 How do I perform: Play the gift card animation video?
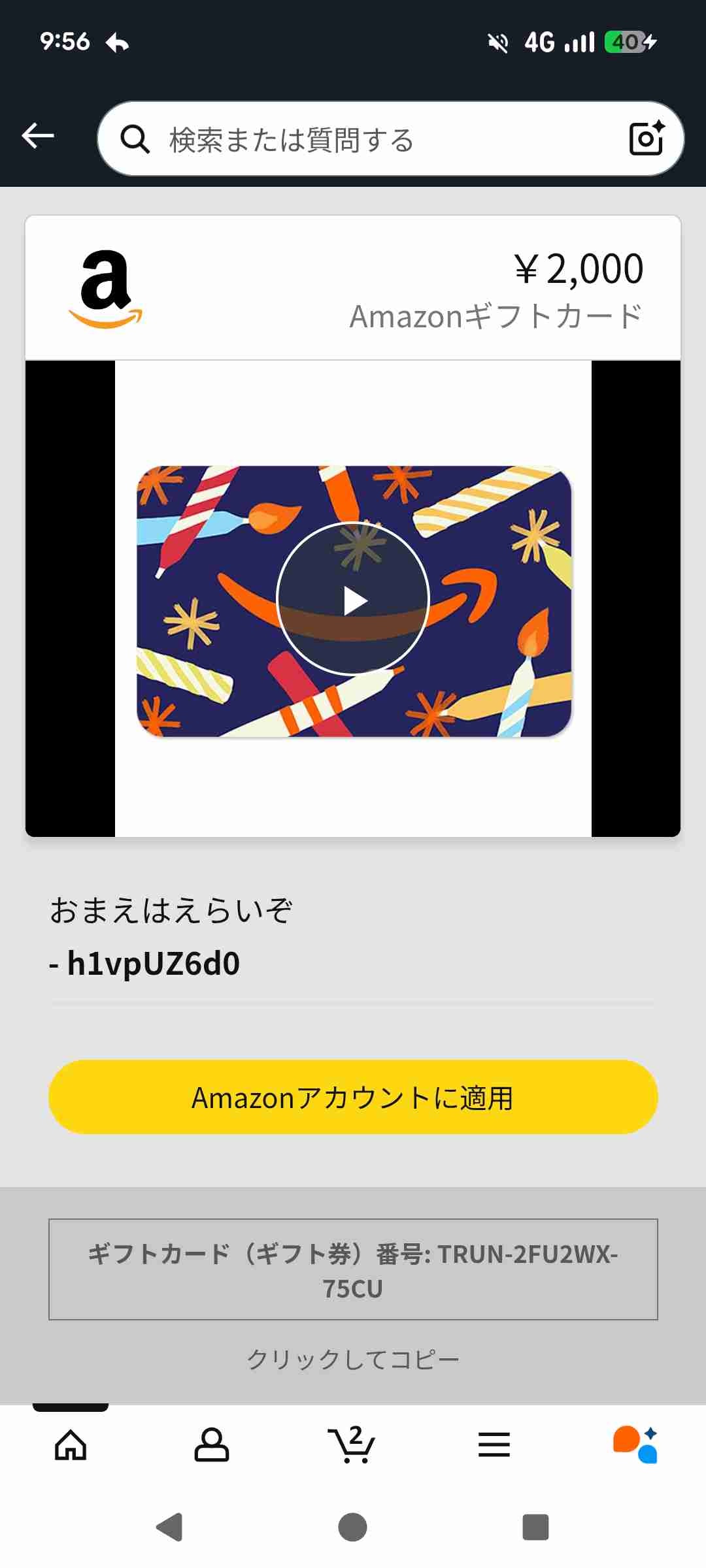point(353,599)
